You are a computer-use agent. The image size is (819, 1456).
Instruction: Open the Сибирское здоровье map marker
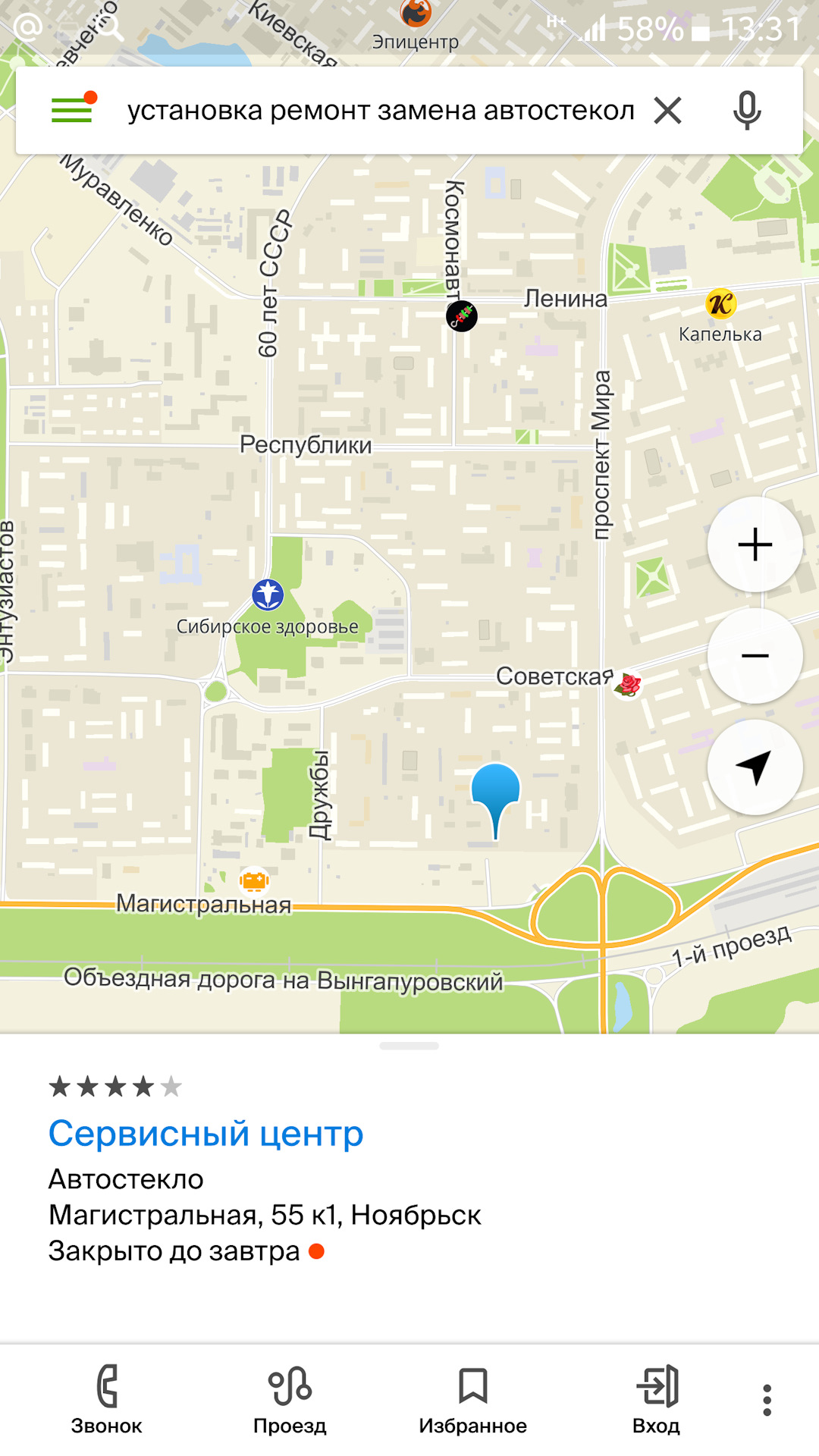[268, 595]
